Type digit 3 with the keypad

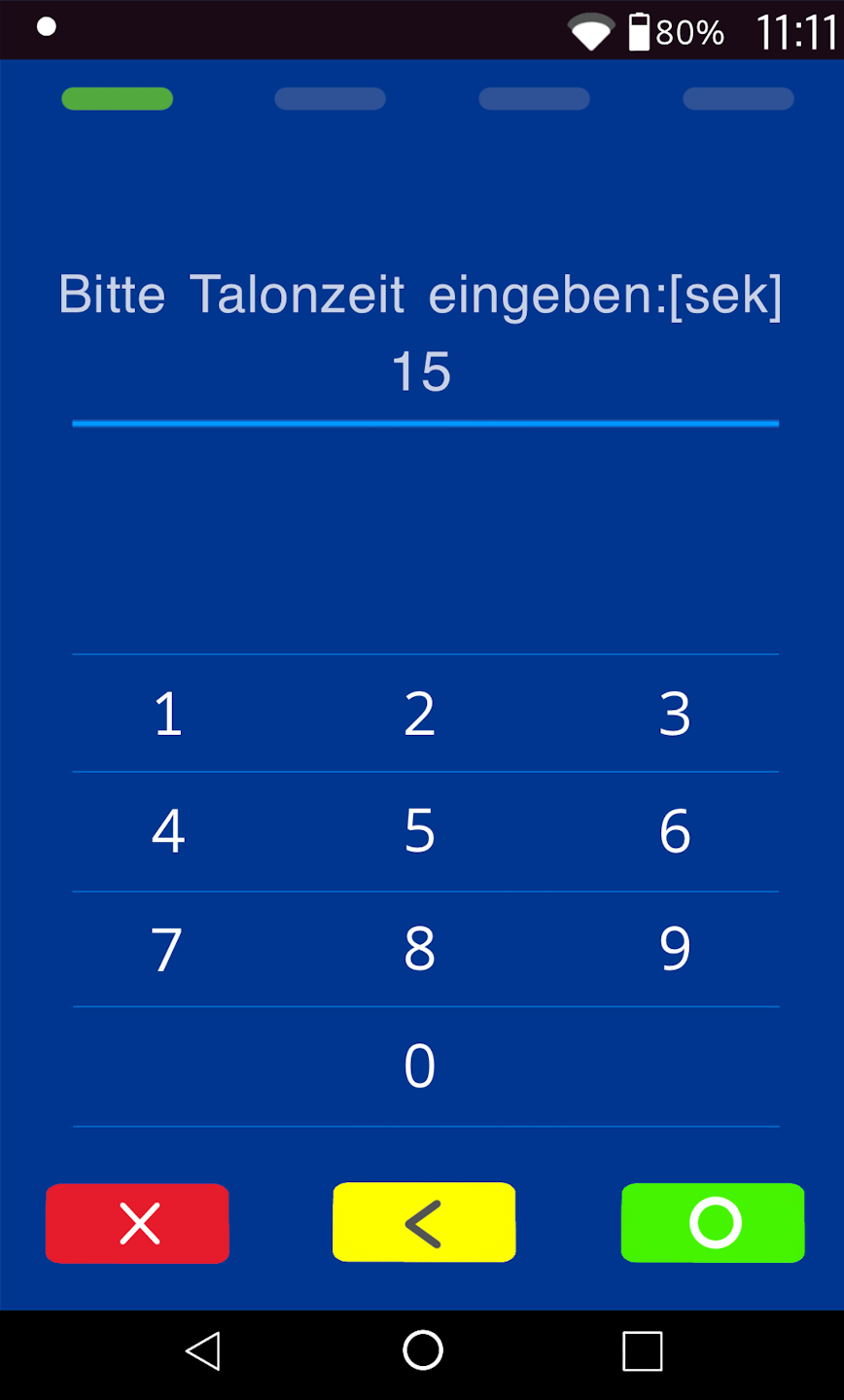tap(675, 714)
